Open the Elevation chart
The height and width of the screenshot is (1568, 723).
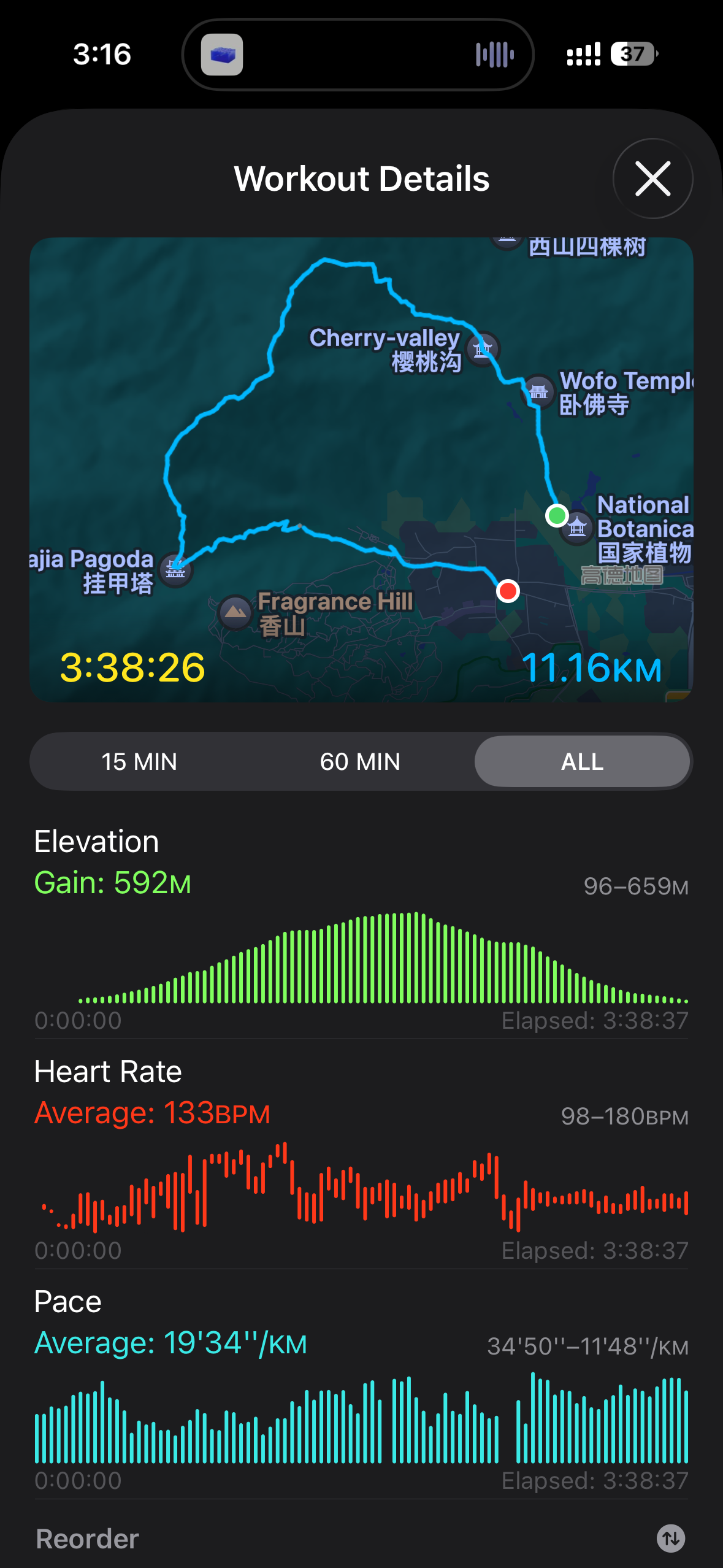361,957
